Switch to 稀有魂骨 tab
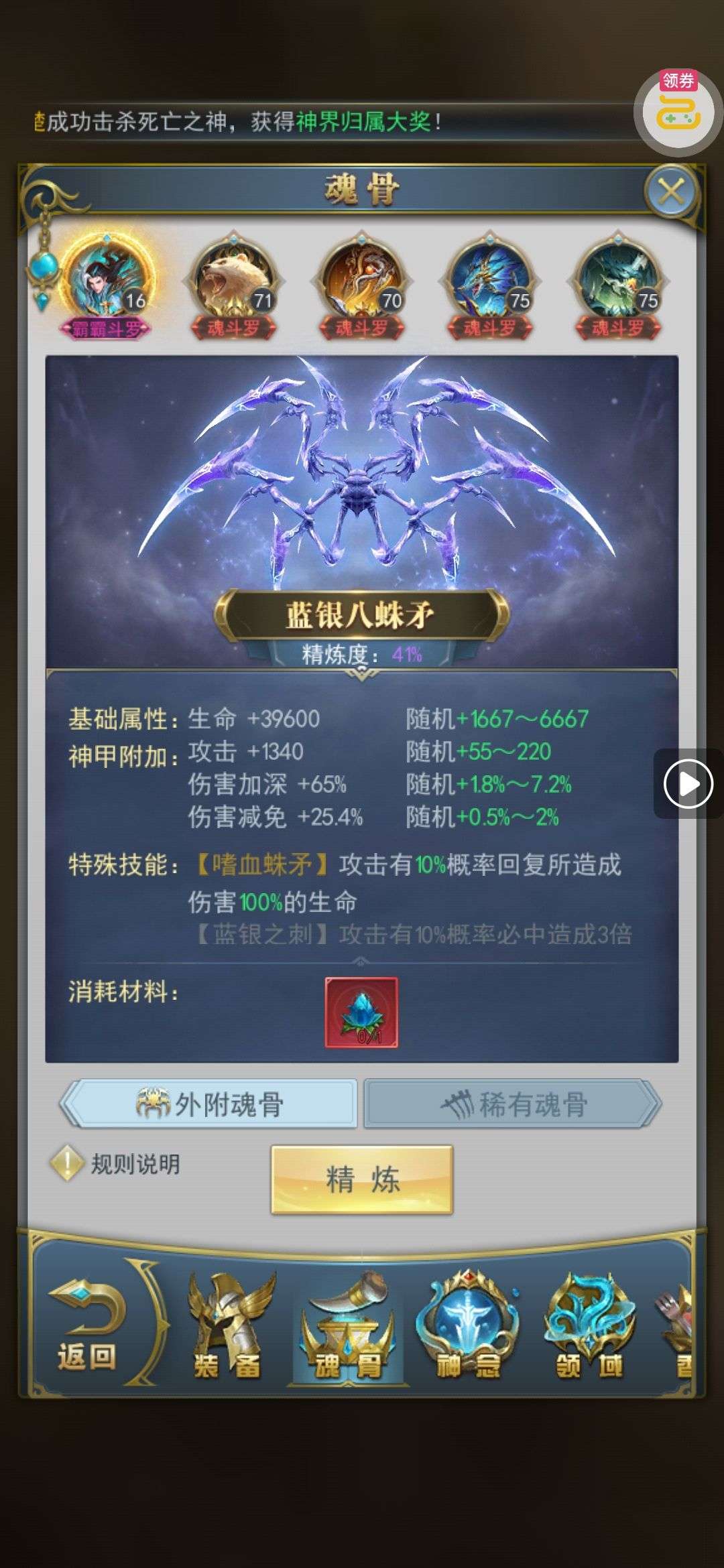Image resolution: width=724 pixels, height=1568 pixels. coord(513,1104)
